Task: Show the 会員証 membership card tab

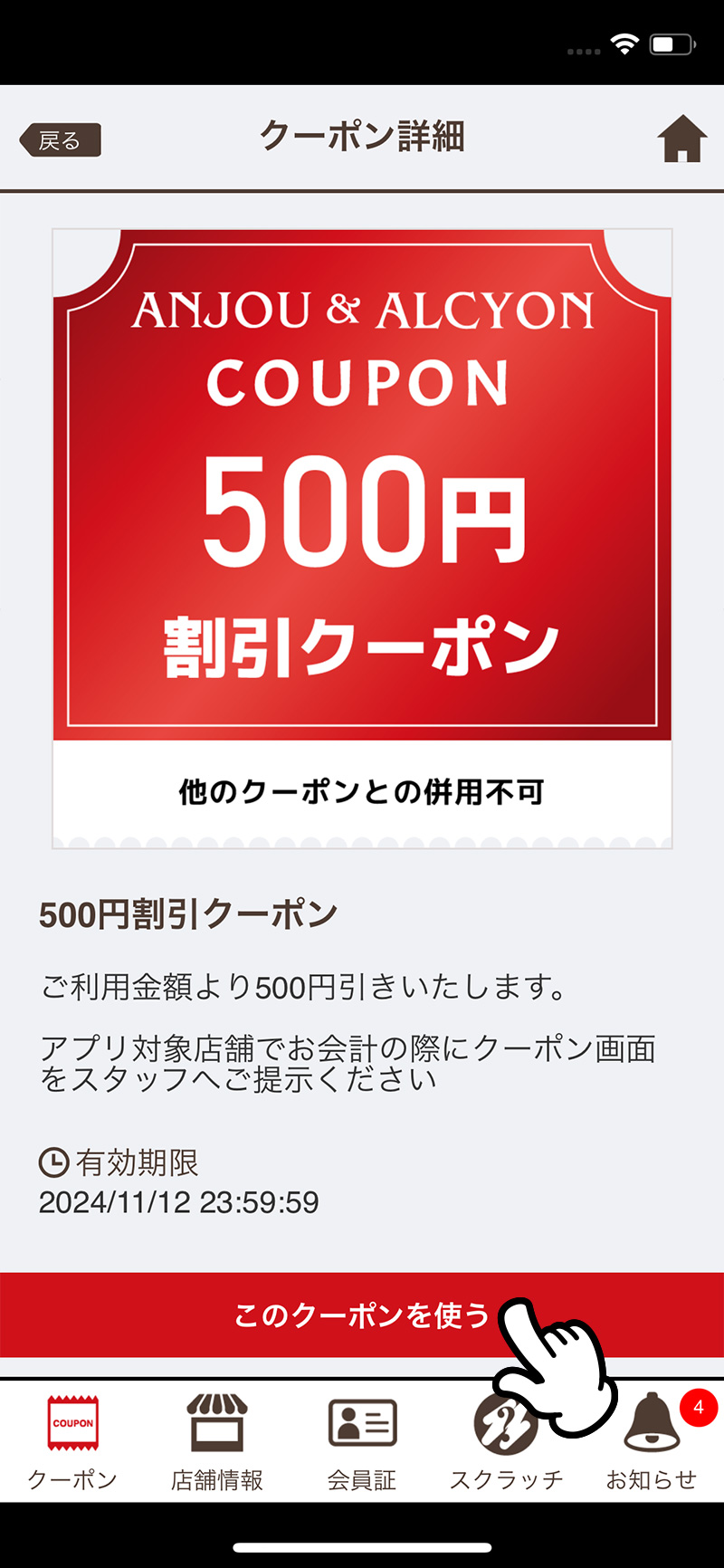Action: pos(362,1440)
